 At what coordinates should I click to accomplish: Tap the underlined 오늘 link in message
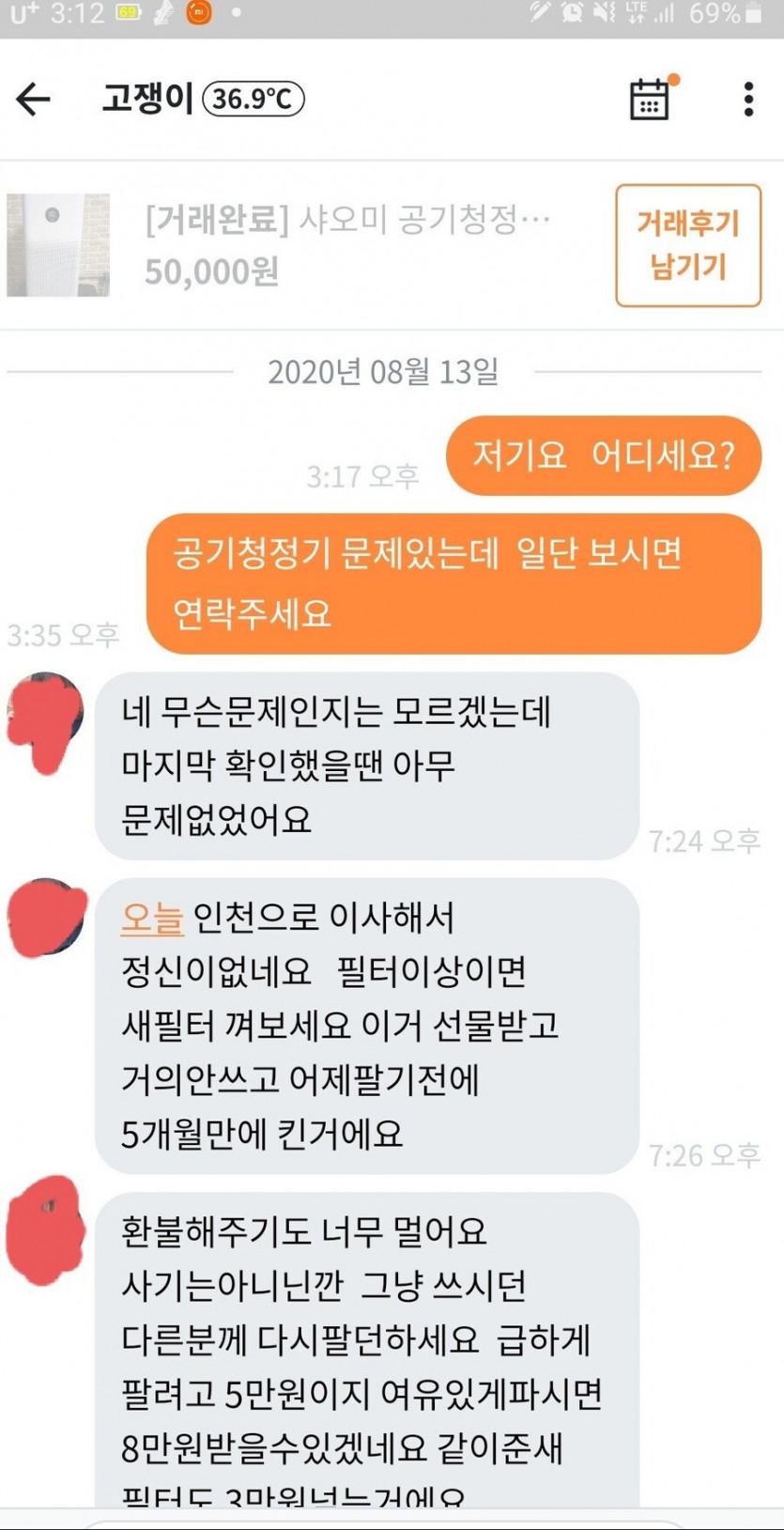[151, 918]
